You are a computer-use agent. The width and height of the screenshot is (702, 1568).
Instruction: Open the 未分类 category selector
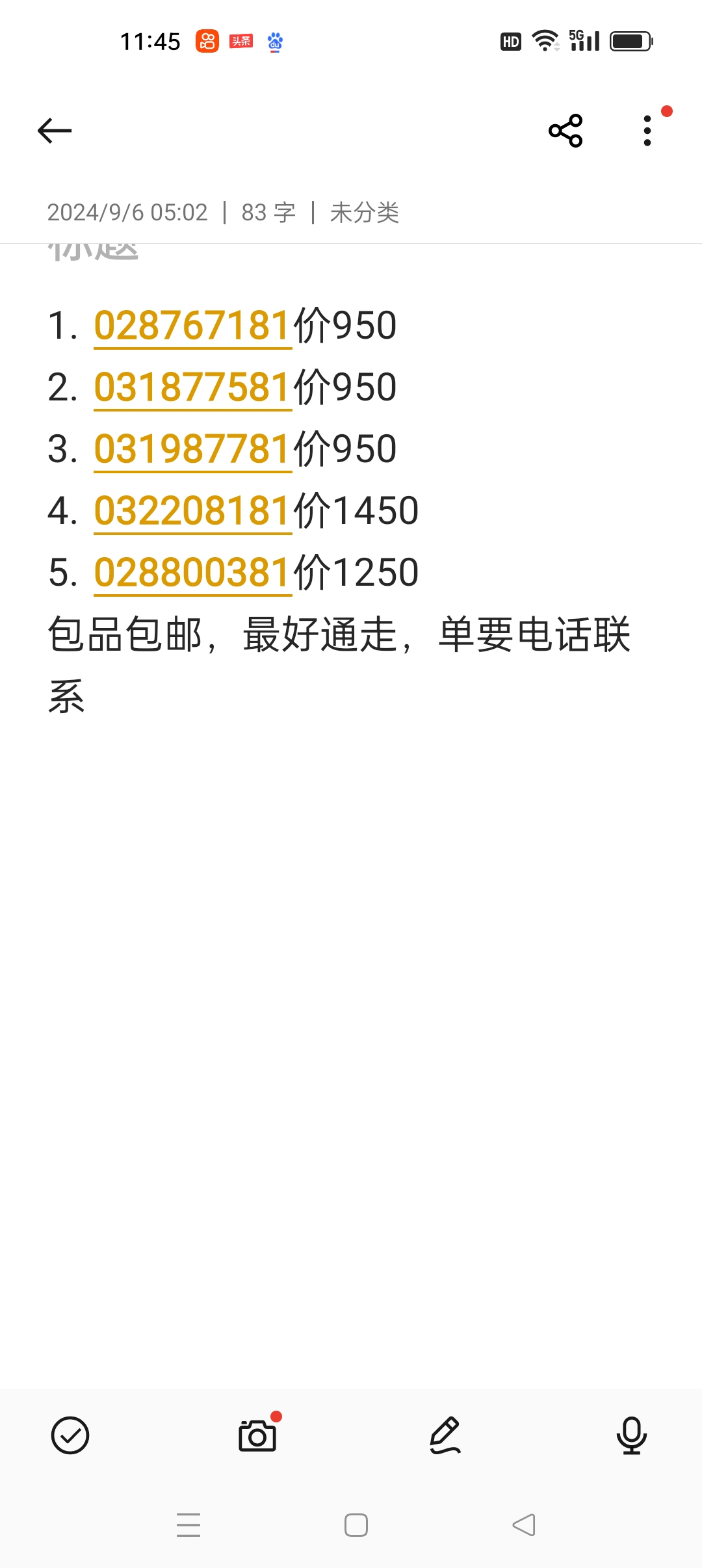(x=365, y=213)
